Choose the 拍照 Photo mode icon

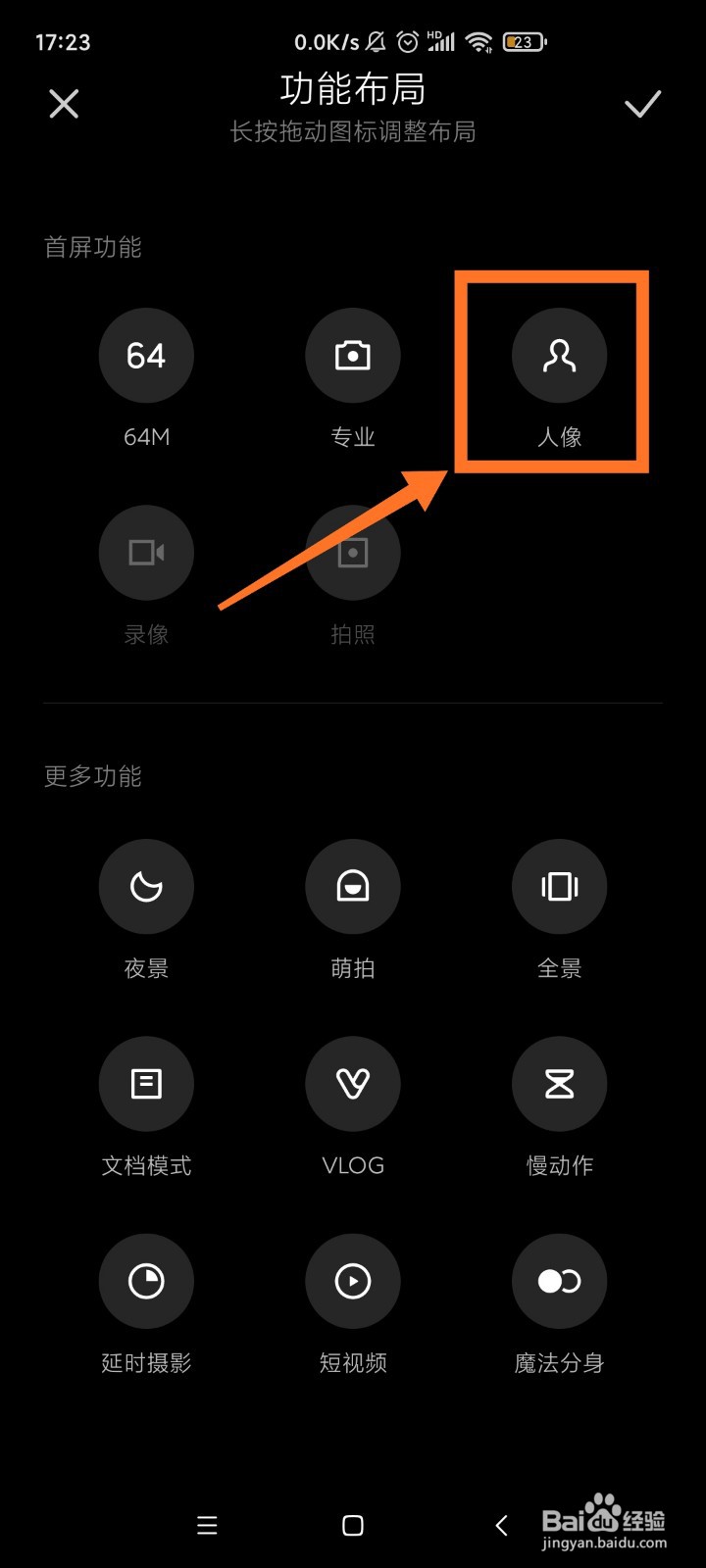[x=353, y=552]
